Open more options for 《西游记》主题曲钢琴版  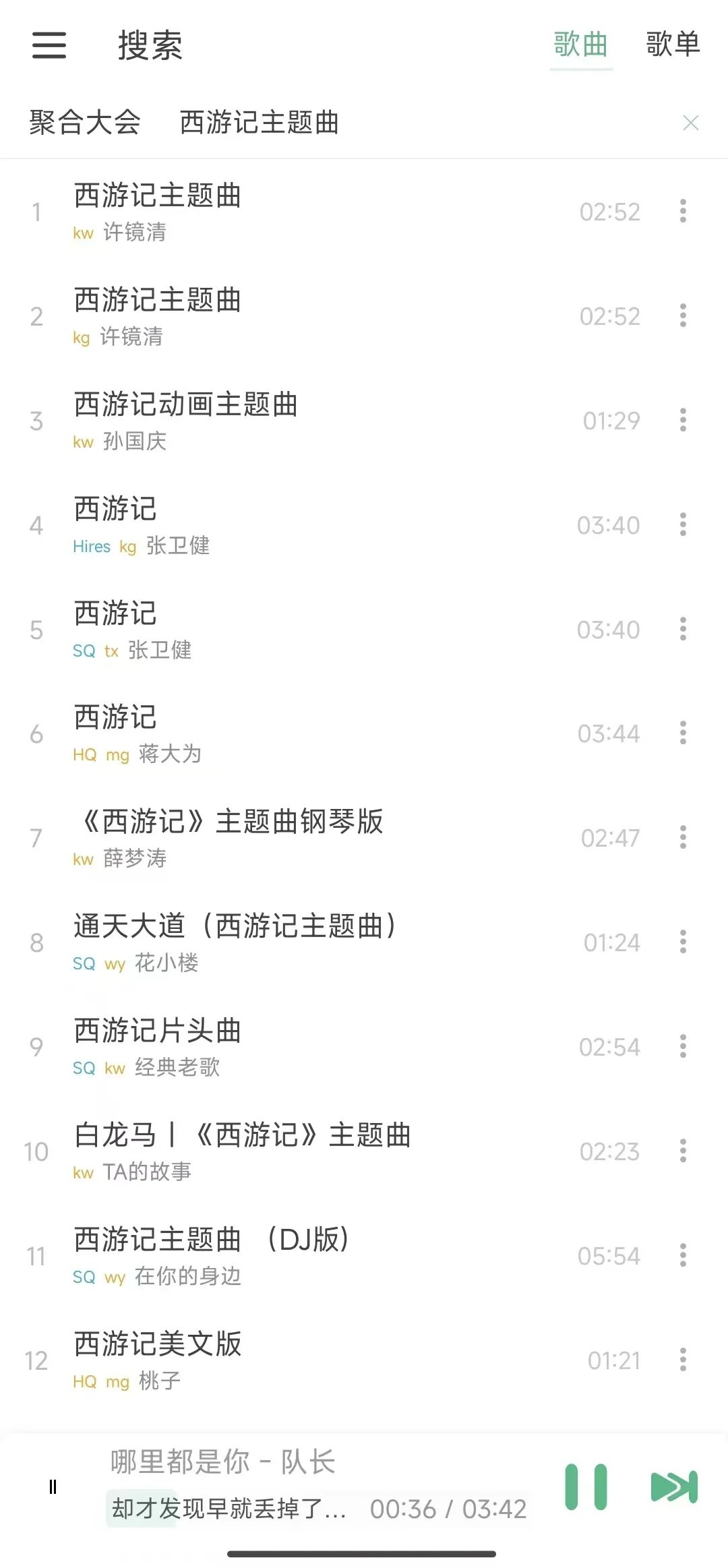click(x=683, y=838)
